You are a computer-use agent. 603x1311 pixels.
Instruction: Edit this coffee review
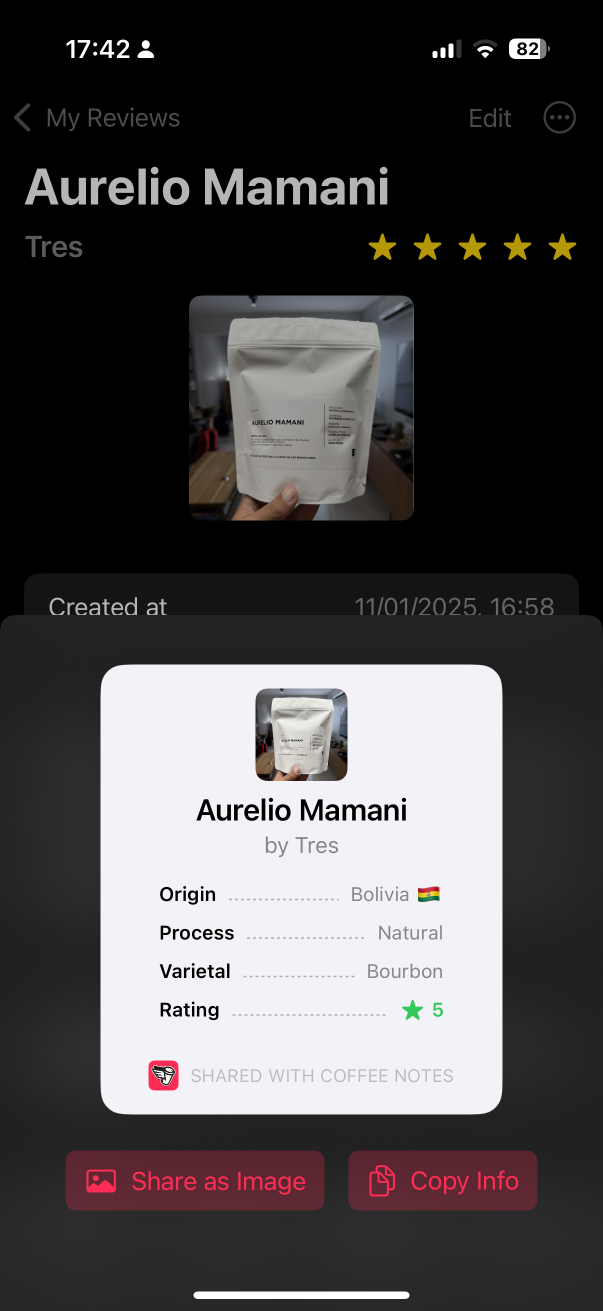coord(490,118)
